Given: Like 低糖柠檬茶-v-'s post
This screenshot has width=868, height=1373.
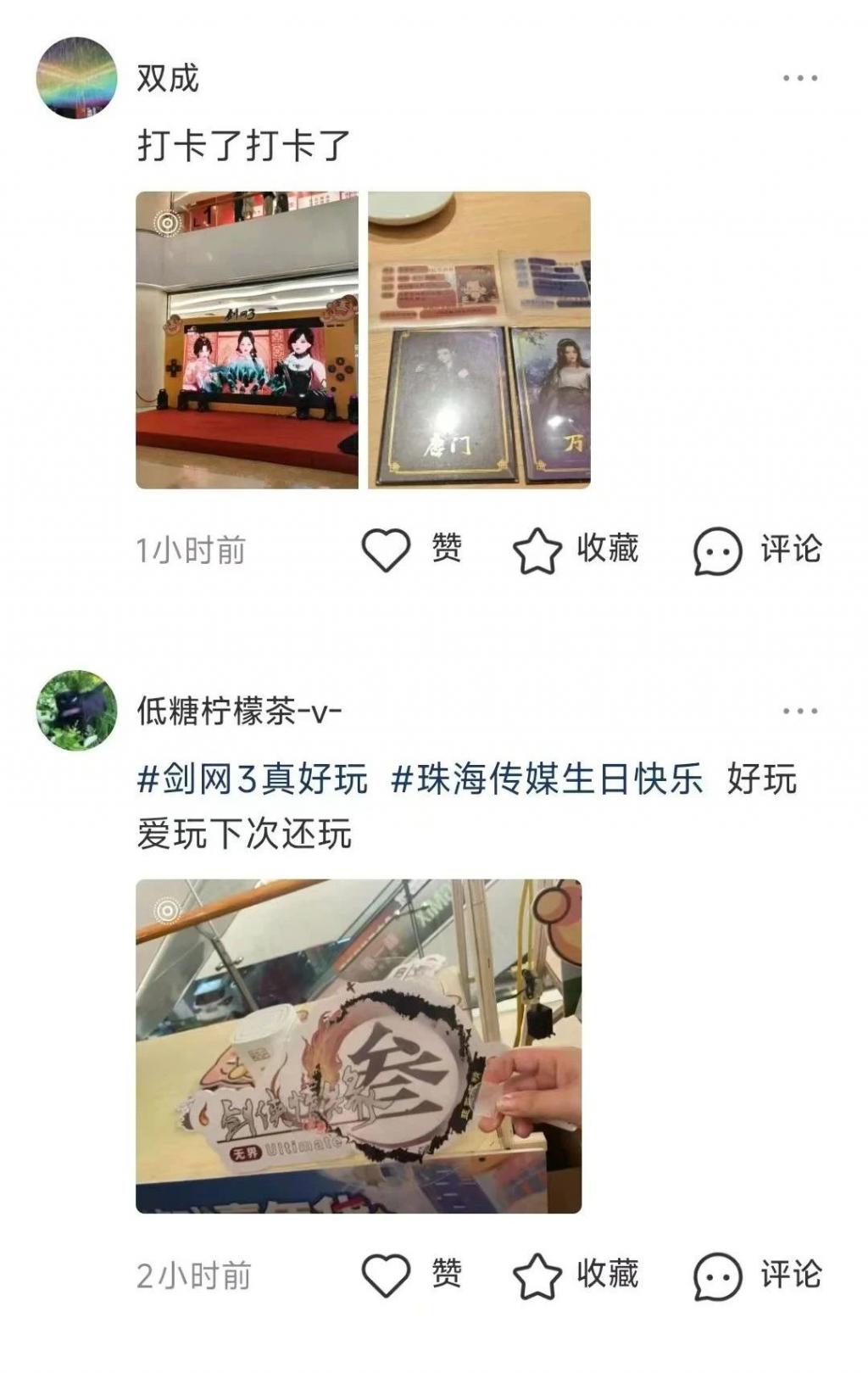Looking at the screenshot, I should (412, 1275).
